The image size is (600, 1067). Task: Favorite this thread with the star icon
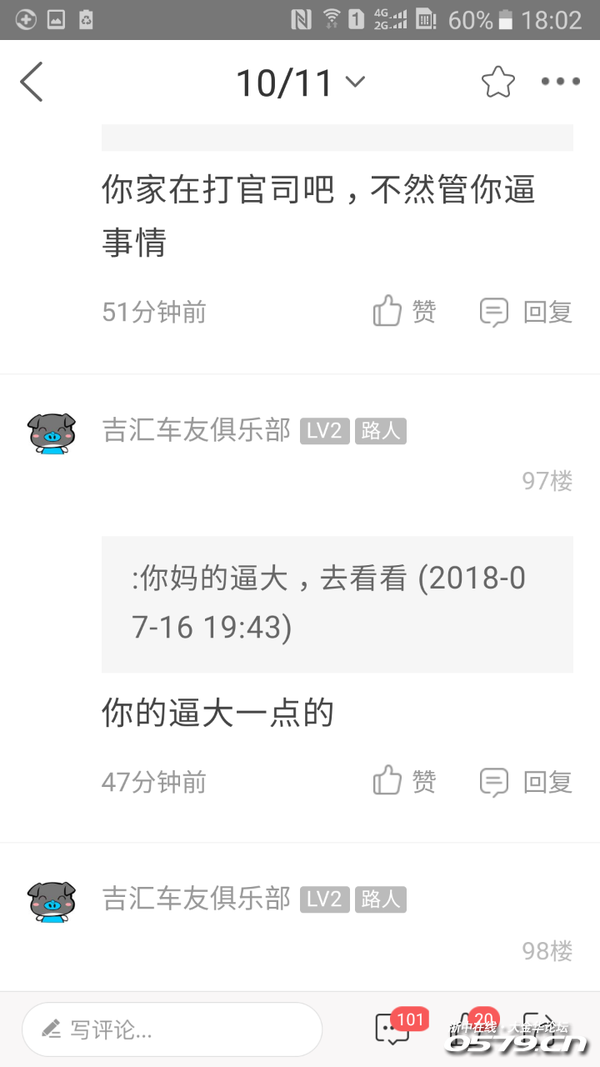pyautogui.click(x=497, y=82)
